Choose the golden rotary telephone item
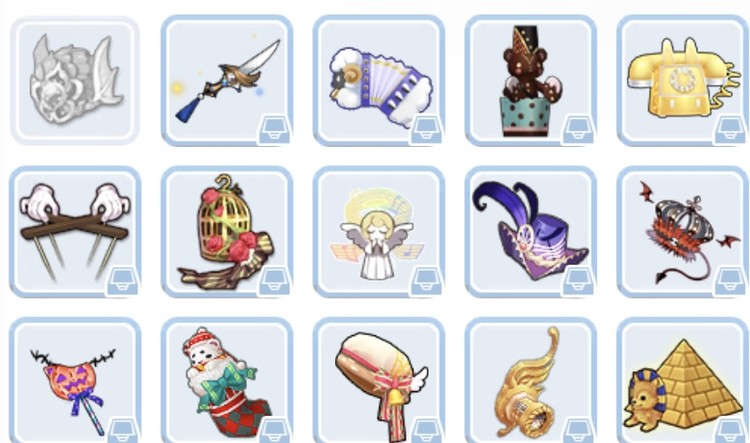Viewport: 750px width, 443px height. pyautogui.click(x=682, y=79)
